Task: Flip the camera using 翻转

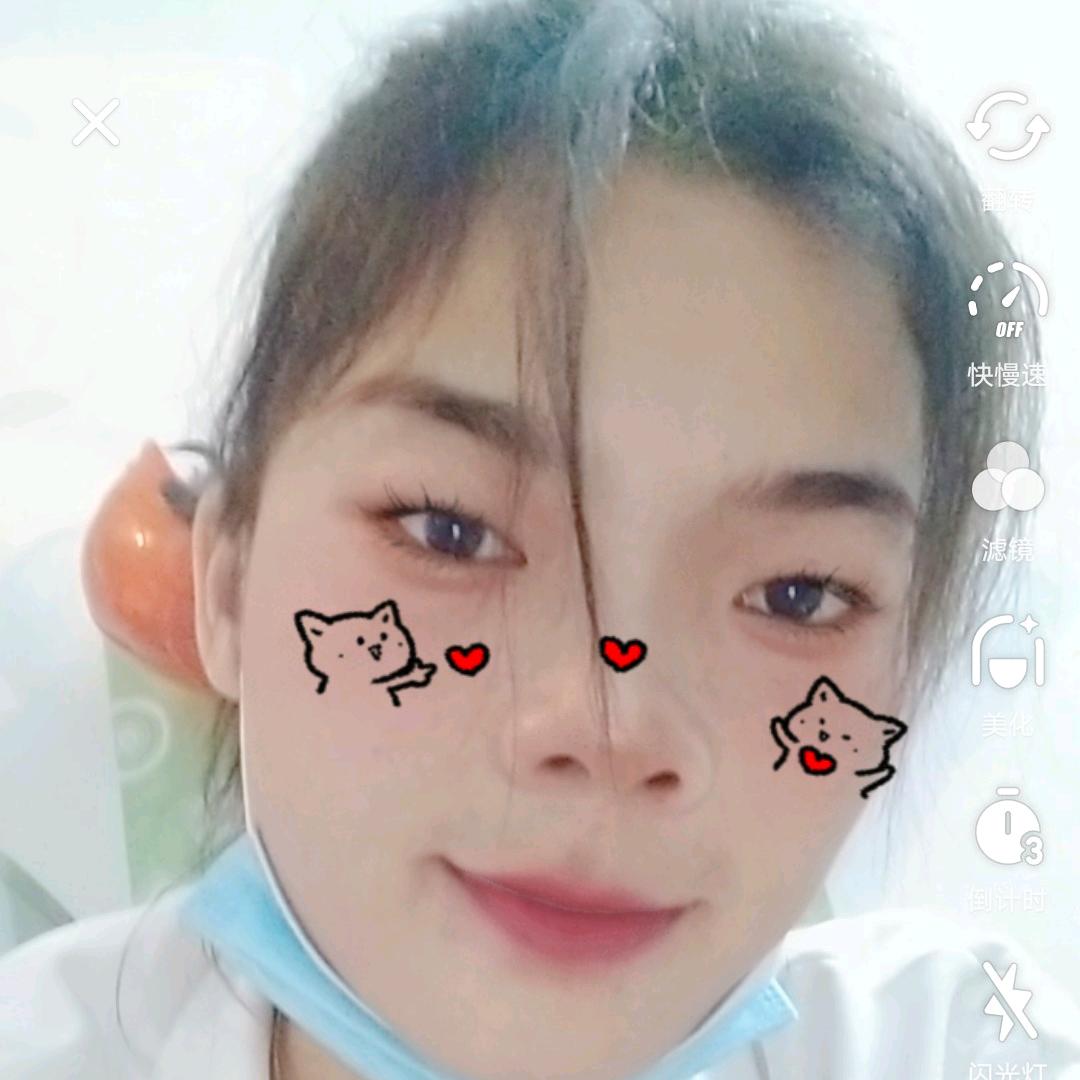Action: (x=1007, y=128)
